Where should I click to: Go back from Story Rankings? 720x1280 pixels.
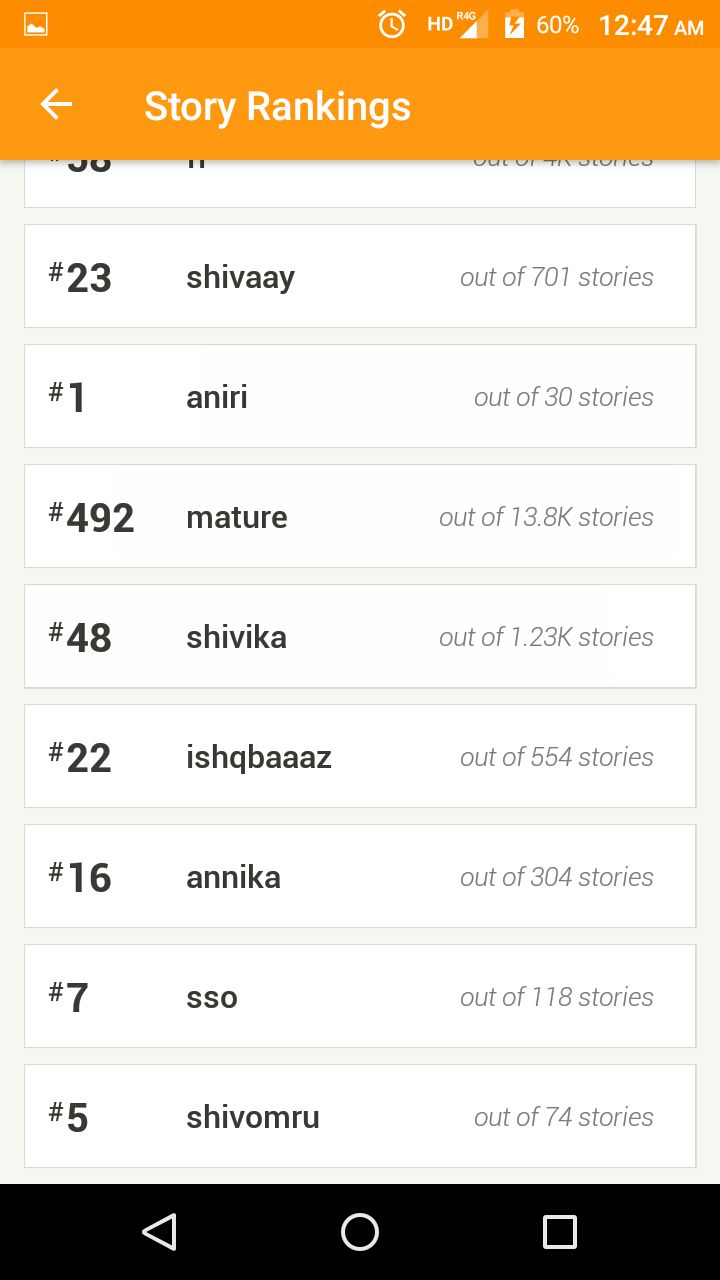click(56, 105)
